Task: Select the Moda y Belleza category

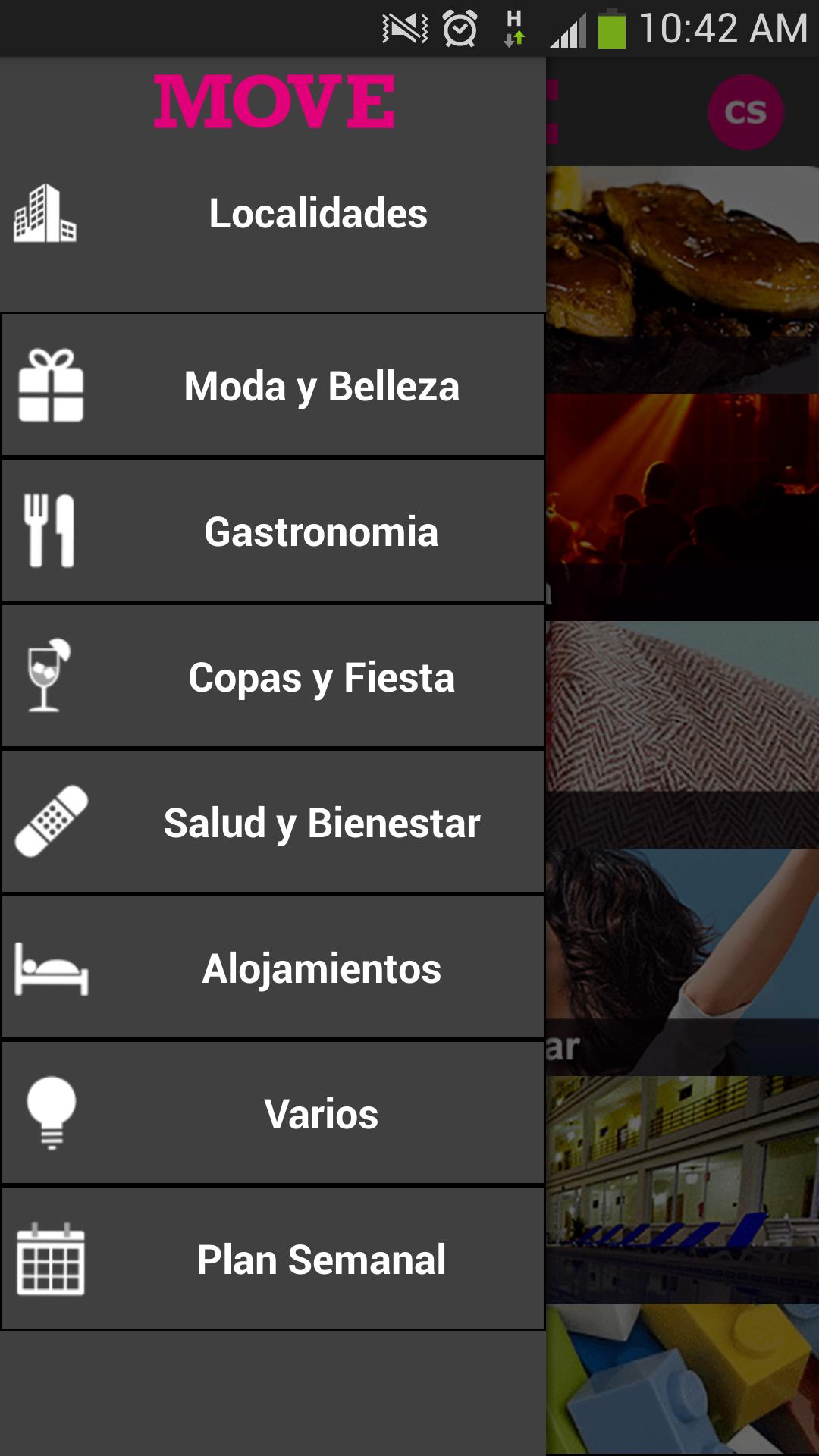Action: (273, 385)
